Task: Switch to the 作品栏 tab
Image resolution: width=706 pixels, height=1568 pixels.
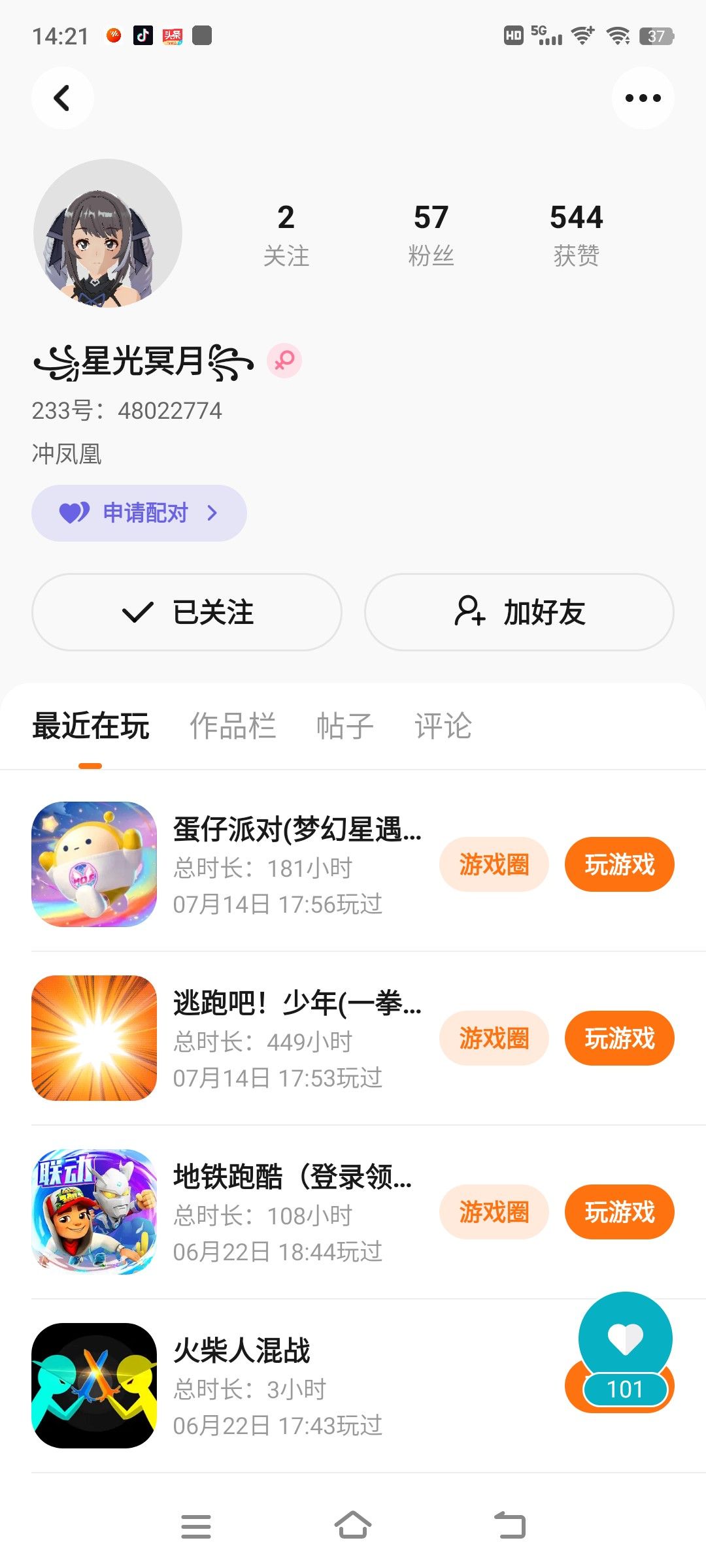Action: pyautogui.click(x=233, y=726)
